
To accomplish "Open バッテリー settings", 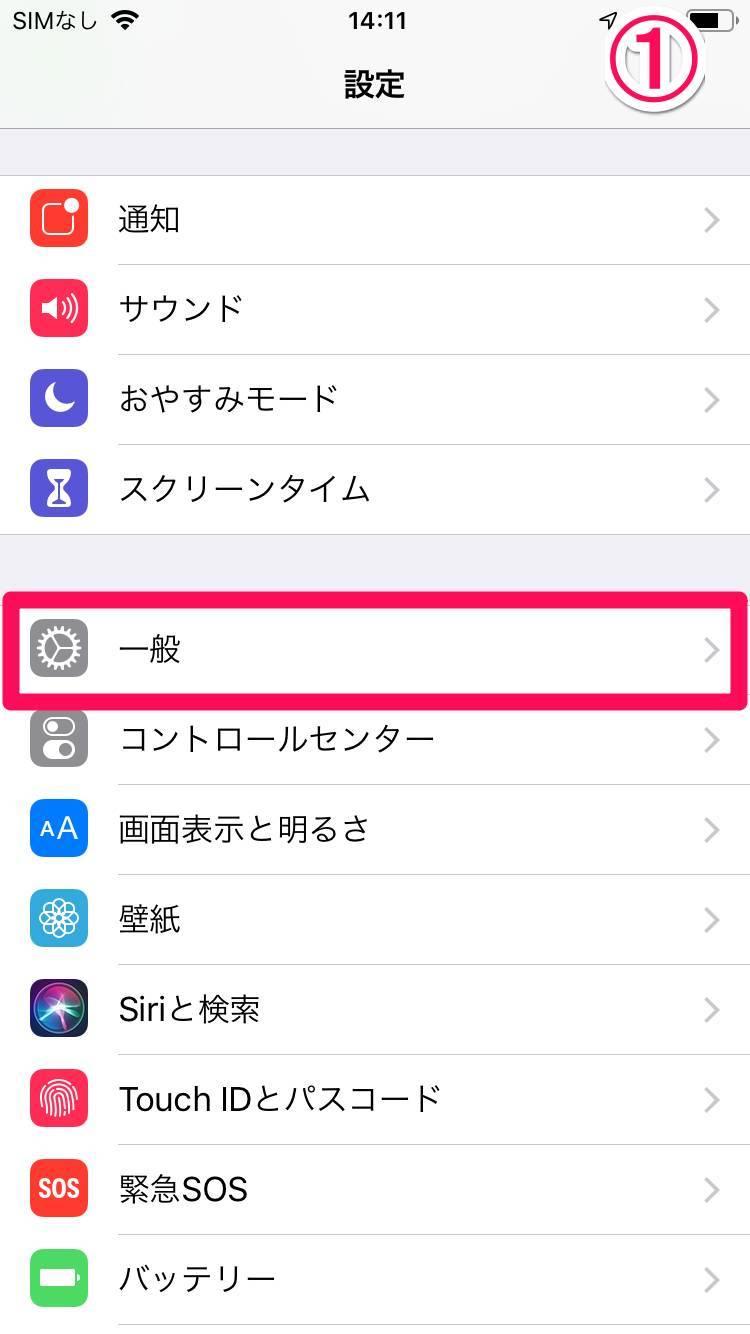I will pos(375,1279).
